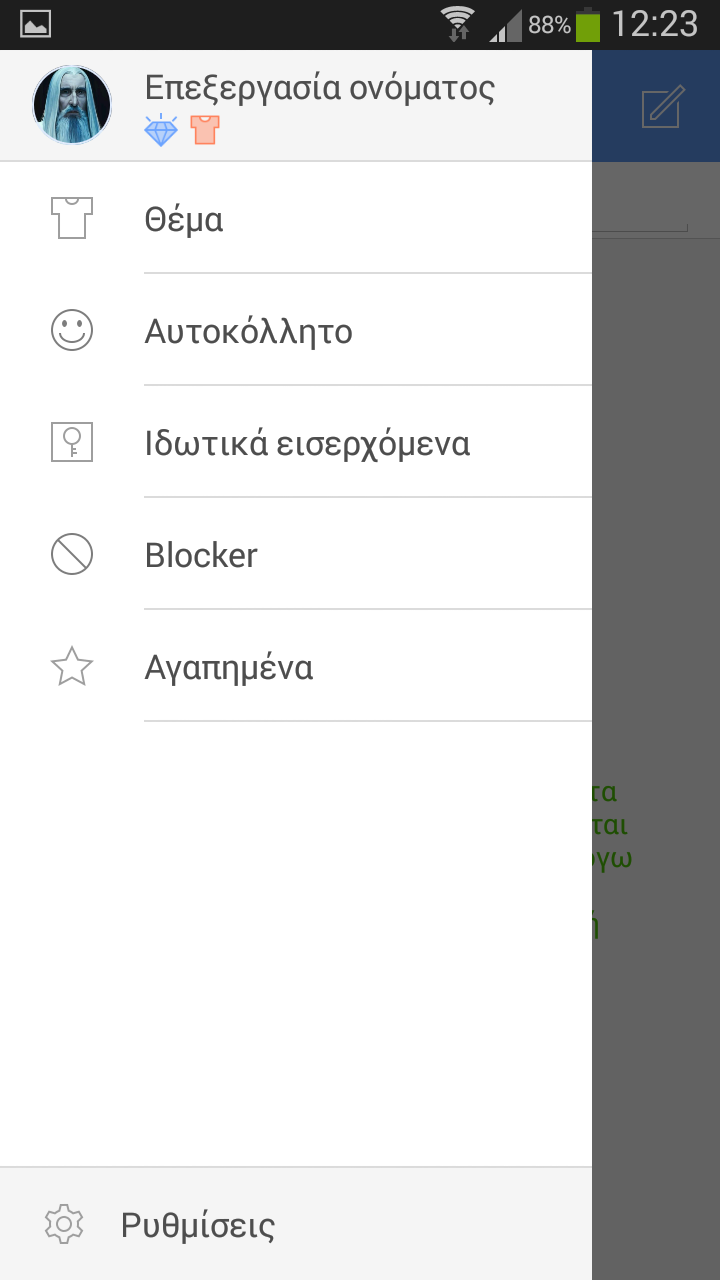Open Ρυθμίσεις settings
The height and width of the screenshot is (1280, 720).
[x=296, y=1224]
